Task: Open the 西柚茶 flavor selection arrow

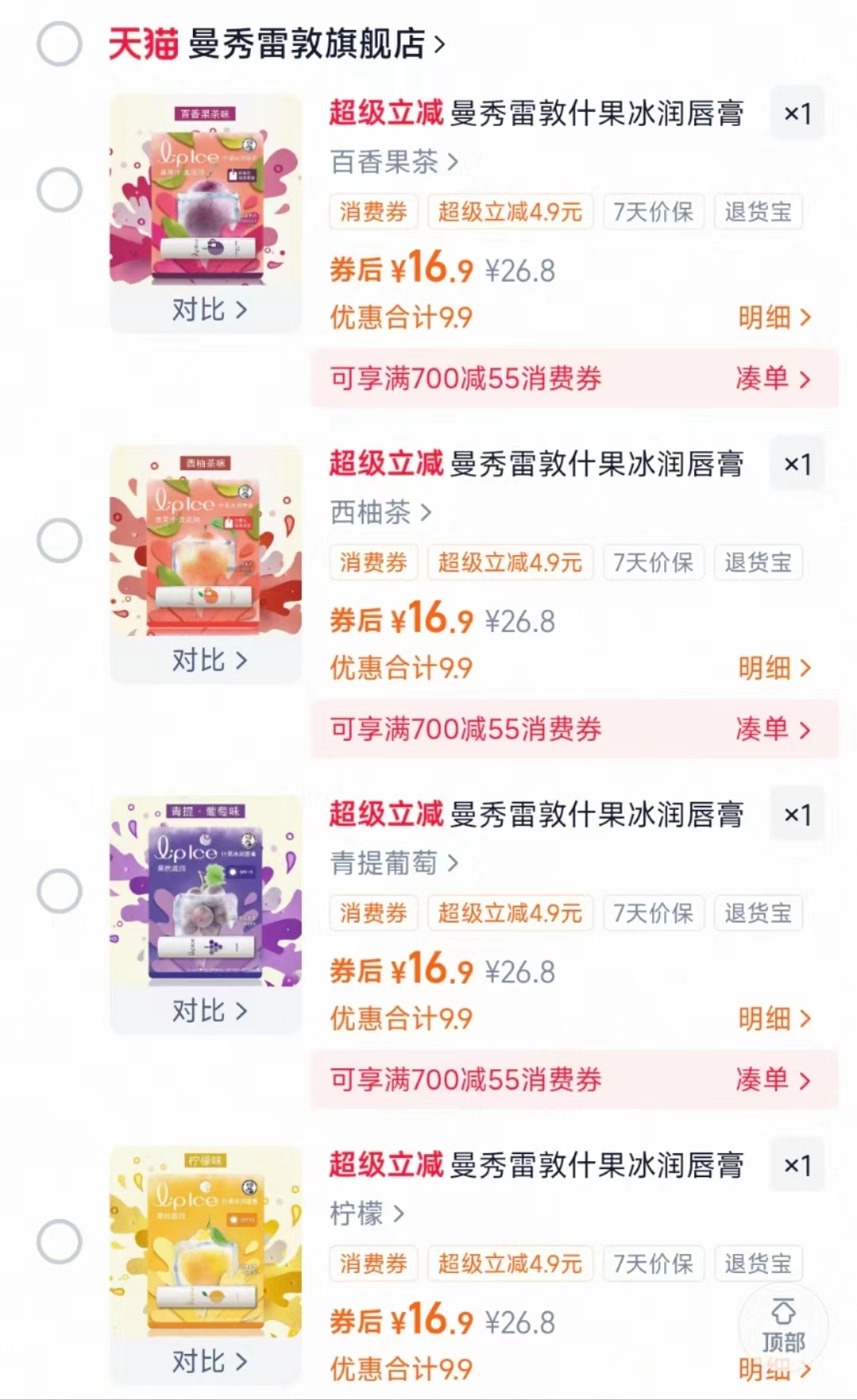Action: (x=425, y=514)
